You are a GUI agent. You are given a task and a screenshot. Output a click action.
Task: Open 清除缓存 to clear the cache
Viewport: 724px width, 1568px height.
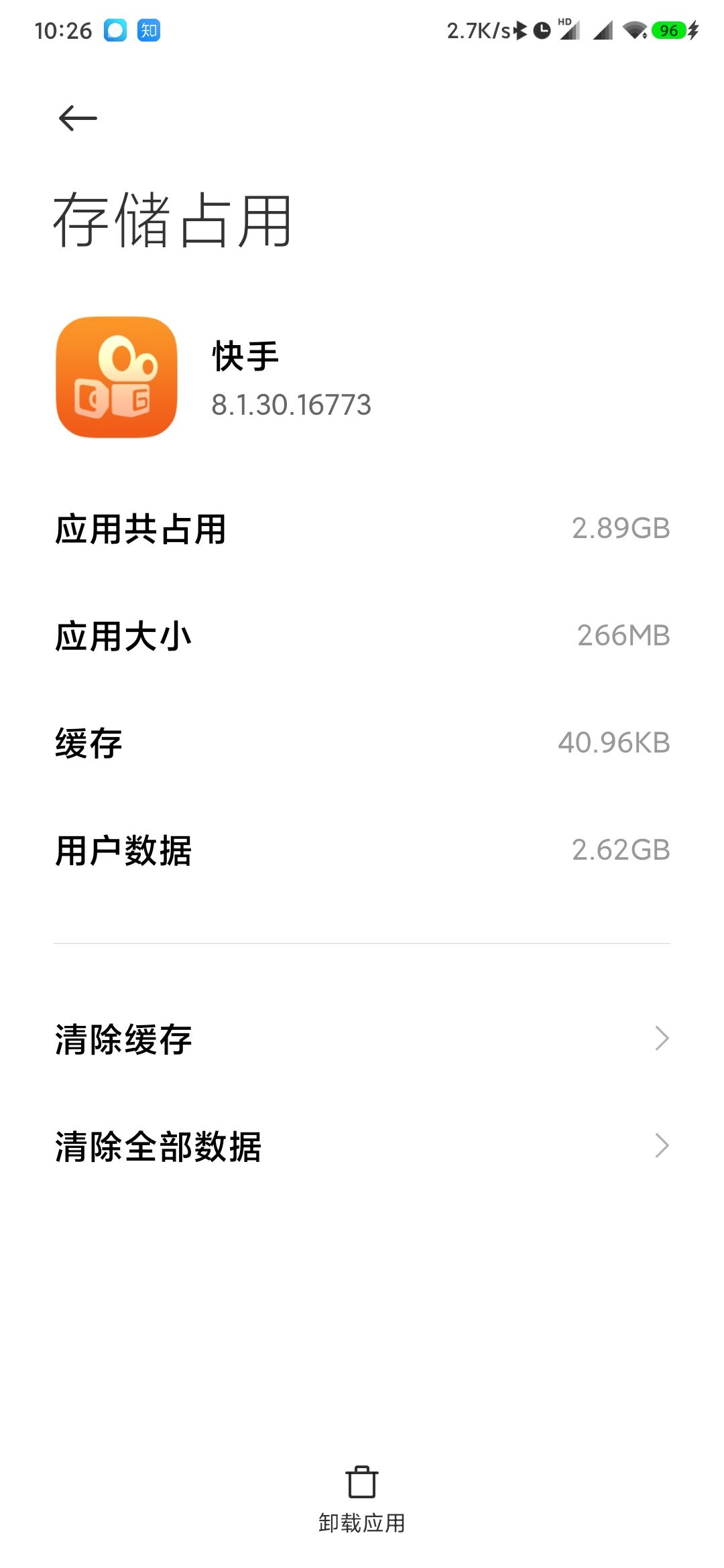tap(362, 1039)
